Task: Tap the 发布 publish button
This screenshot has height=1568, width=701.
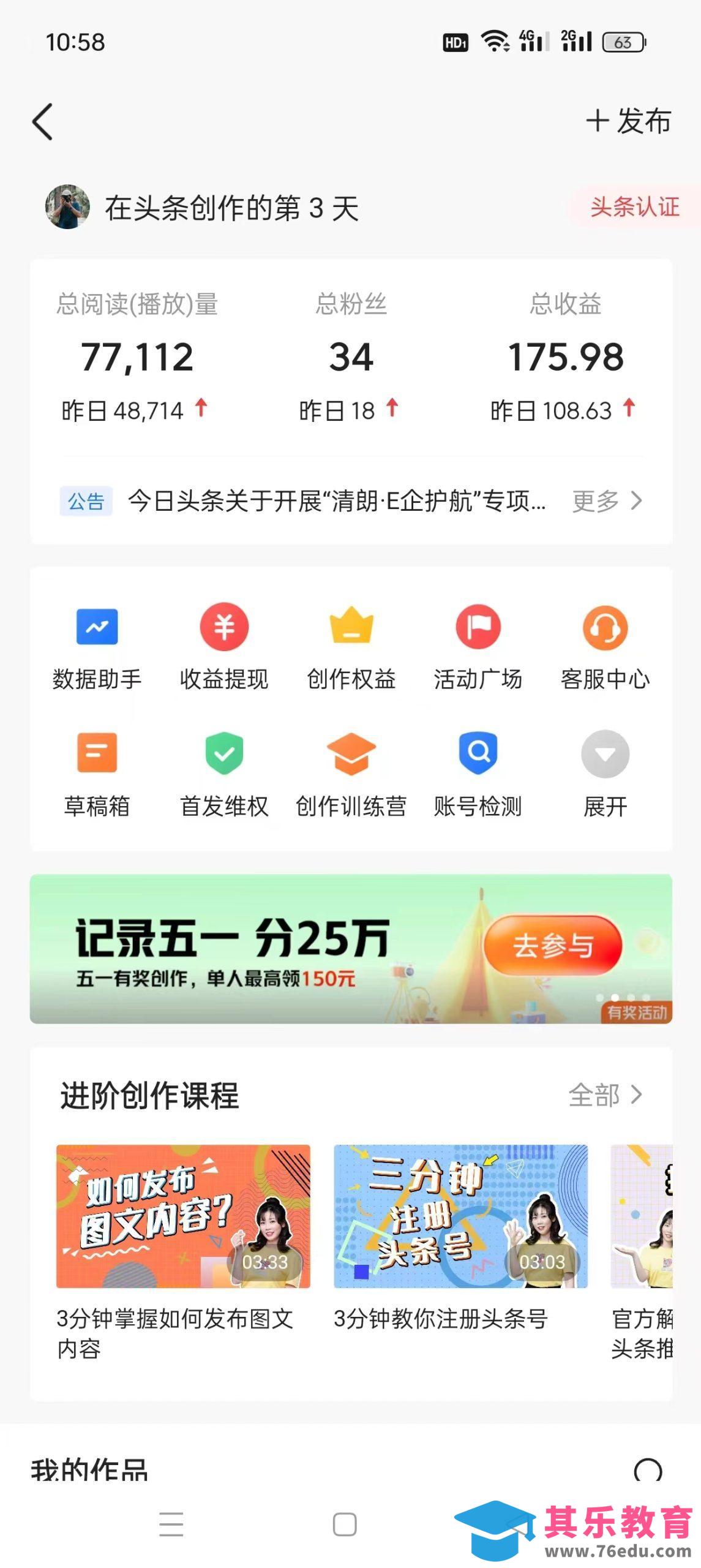Action: [629, 121]
